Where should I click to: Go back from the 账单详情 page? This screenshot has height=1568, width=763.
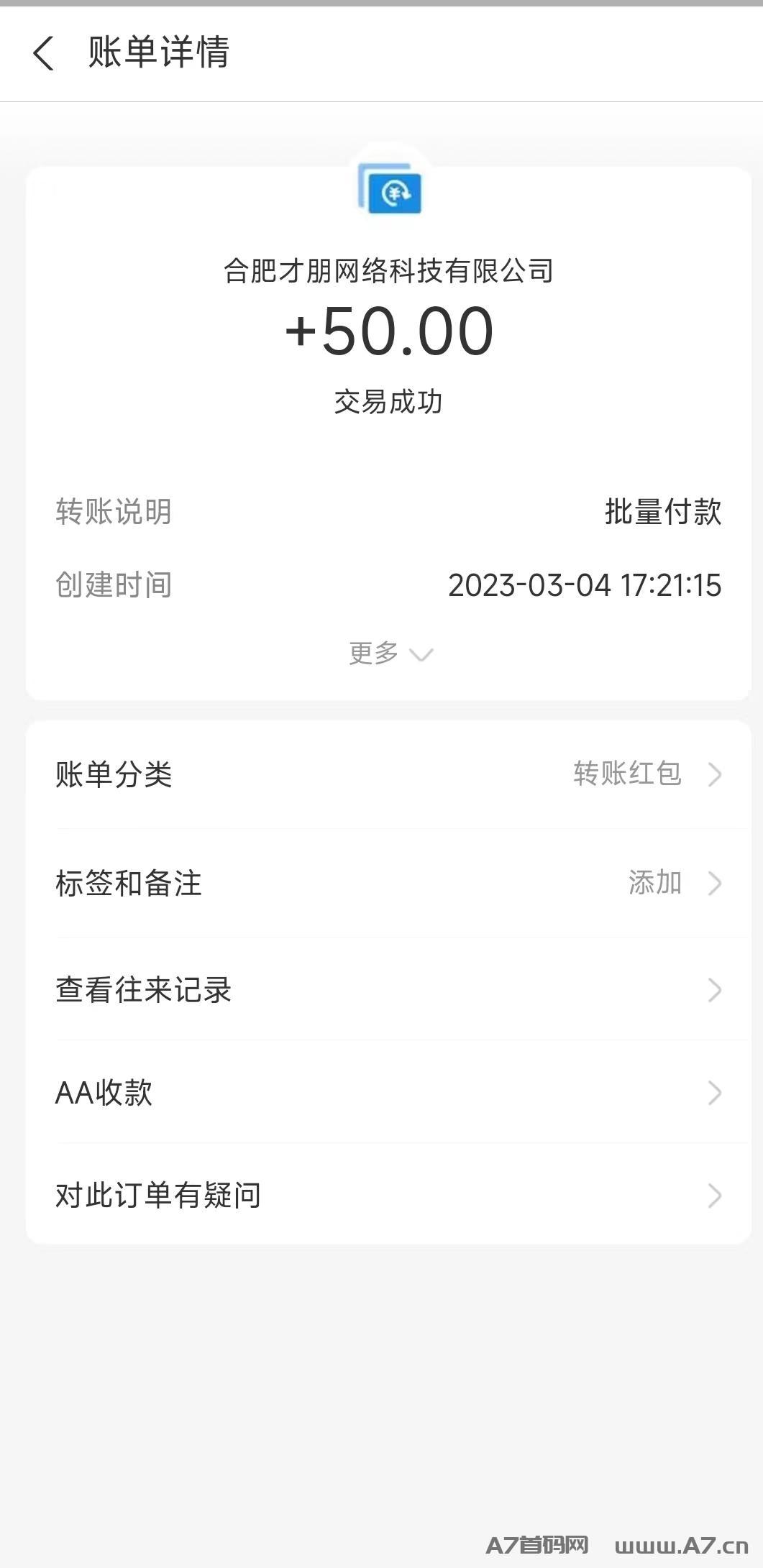point(43,54)
